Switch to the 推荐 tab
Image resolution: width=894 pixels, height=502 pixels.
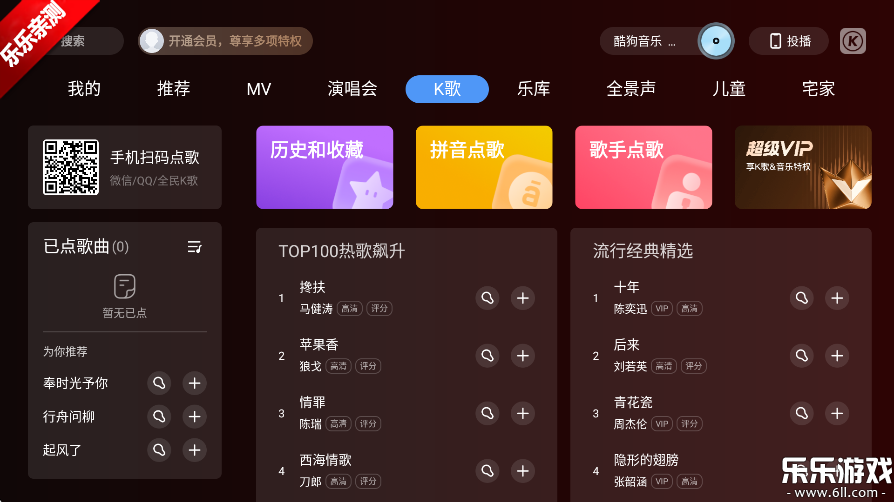(x=173, y=89)
